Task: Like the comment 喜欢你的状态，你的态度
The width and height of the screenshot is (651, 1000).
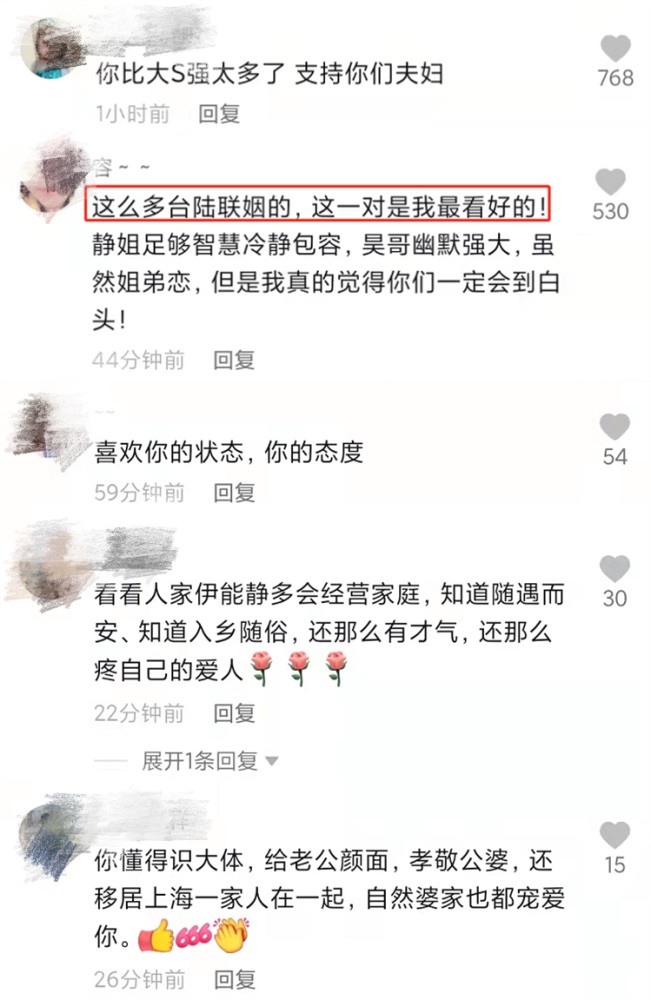Action: (x=615, y=428)
